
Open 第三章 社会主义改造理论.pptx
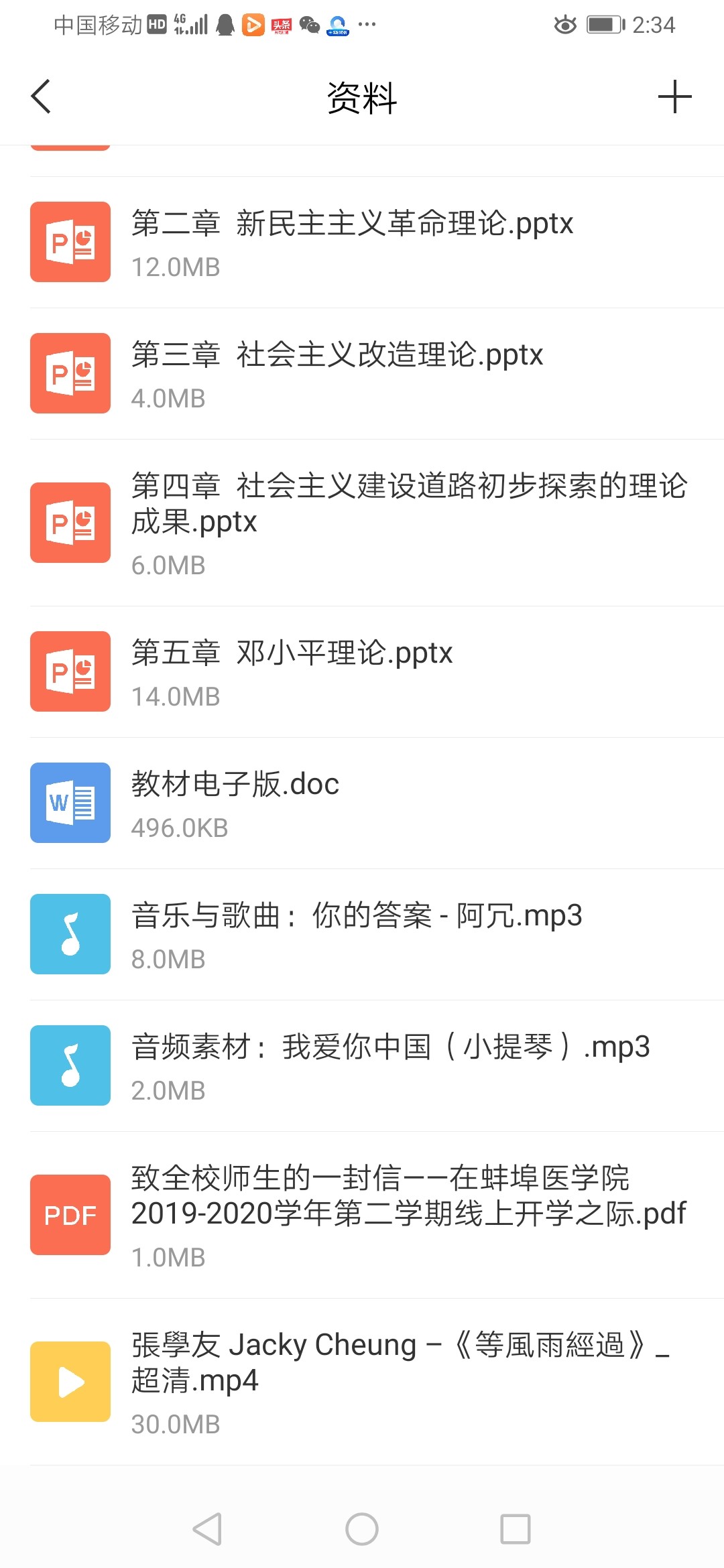362,374
